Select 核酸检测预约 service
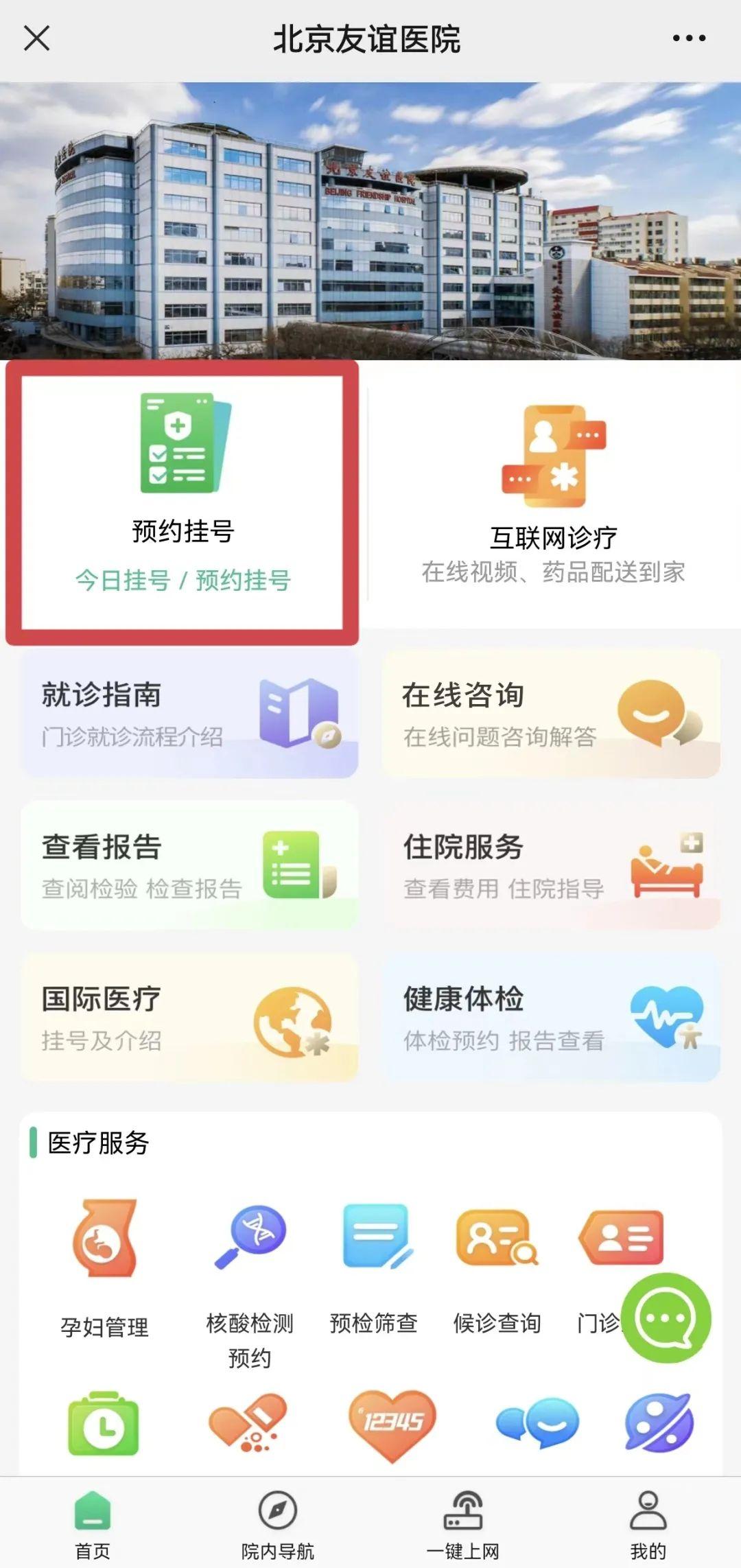 [x=250, y=1285]
